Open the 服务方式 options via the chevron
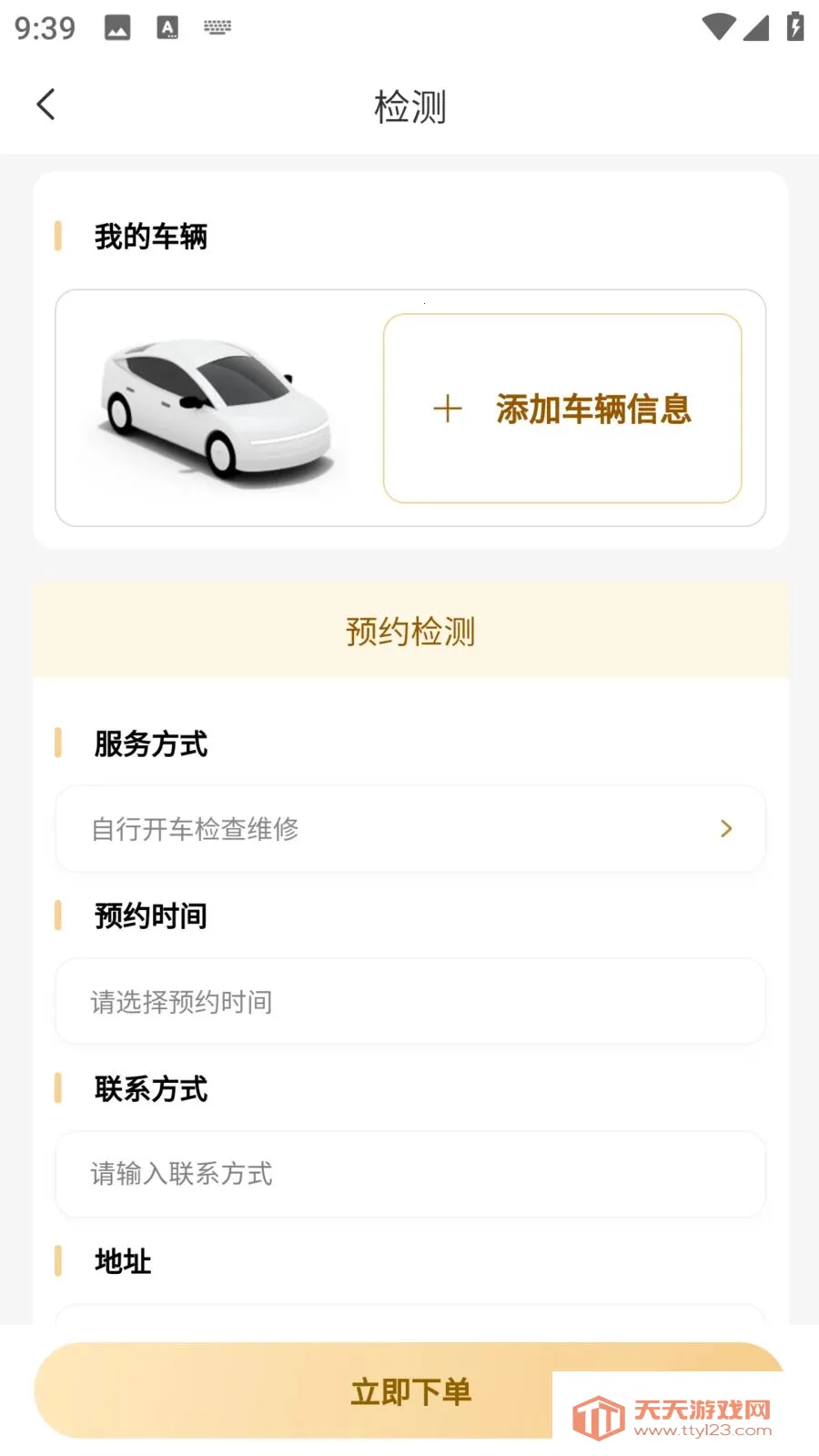 725,828
